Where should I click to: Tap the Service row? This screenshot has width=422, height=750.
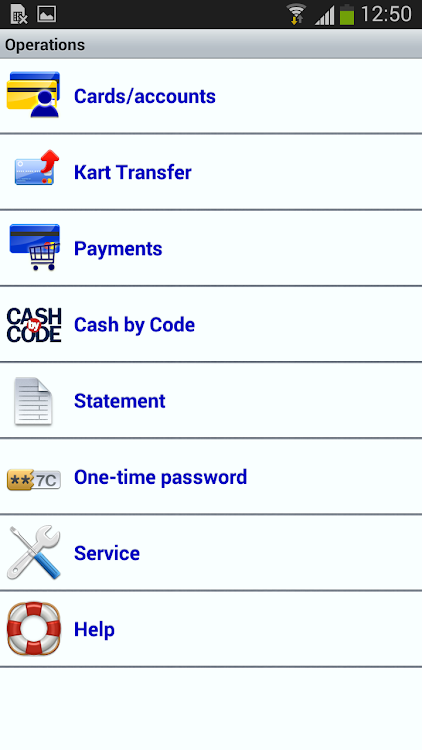(211, 553)
